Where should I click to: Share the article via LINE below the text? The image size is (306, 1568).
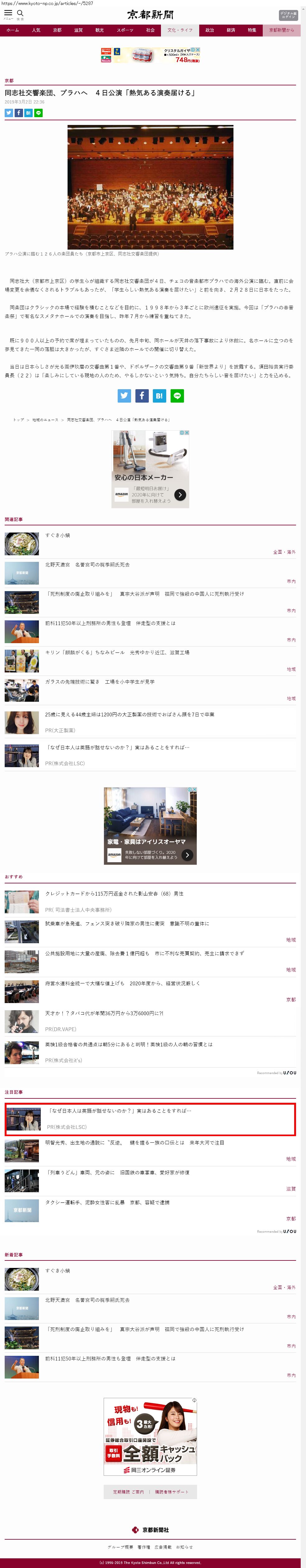click(177, 396)
